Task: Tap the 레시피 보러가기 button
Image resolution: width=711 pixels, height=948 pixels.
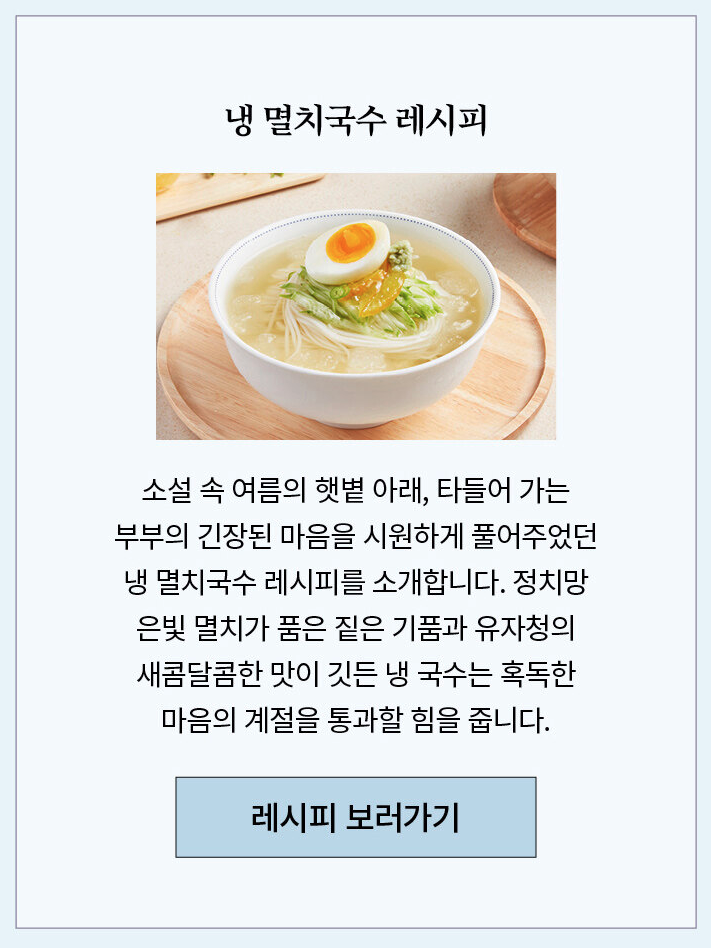Action: point(355,817)
